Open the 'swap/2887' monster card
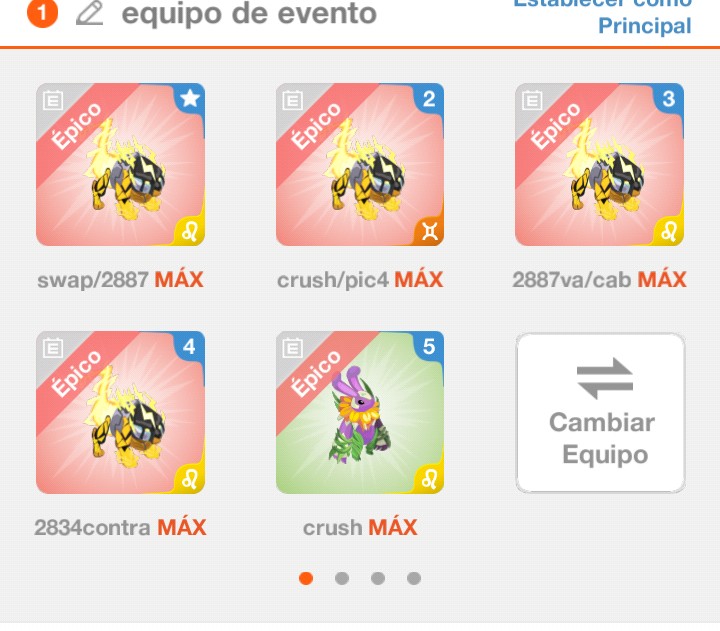The image size is (720, 631). (120, 165)
